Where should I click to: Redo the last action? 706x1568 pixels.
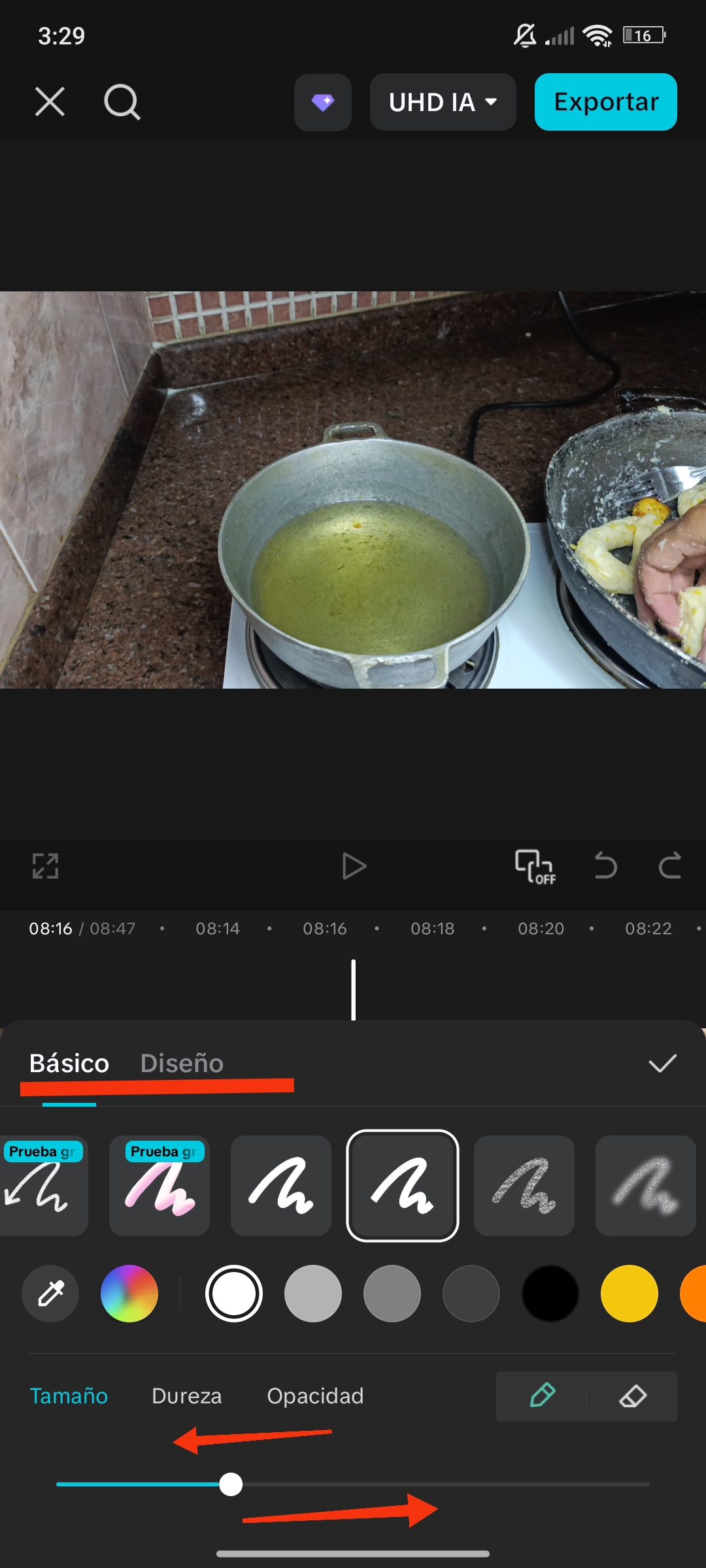(x=669, y=866)
